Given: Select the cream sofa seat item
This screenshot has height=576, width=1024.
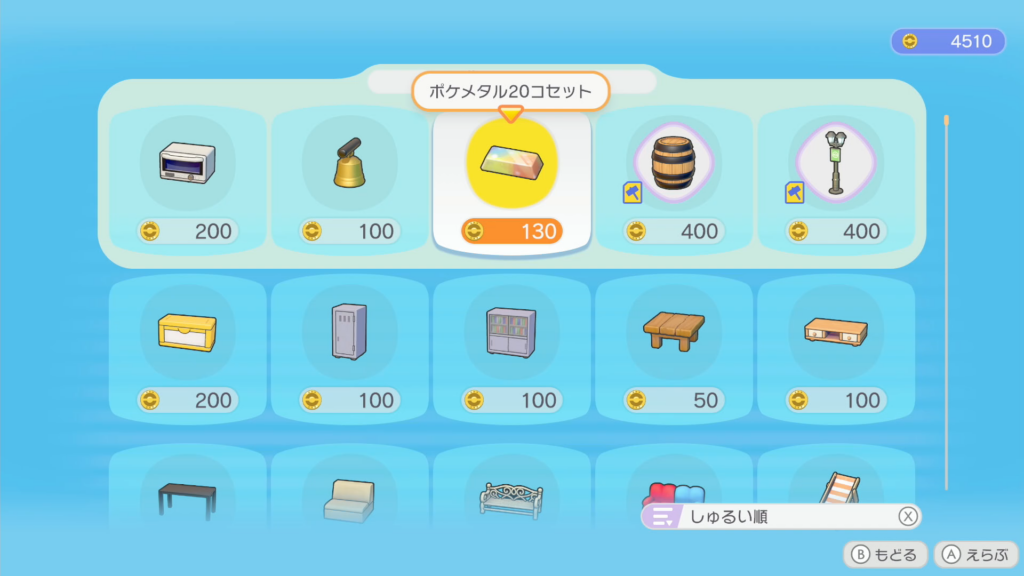Looking at the screenshot, I should click(349, 497).
